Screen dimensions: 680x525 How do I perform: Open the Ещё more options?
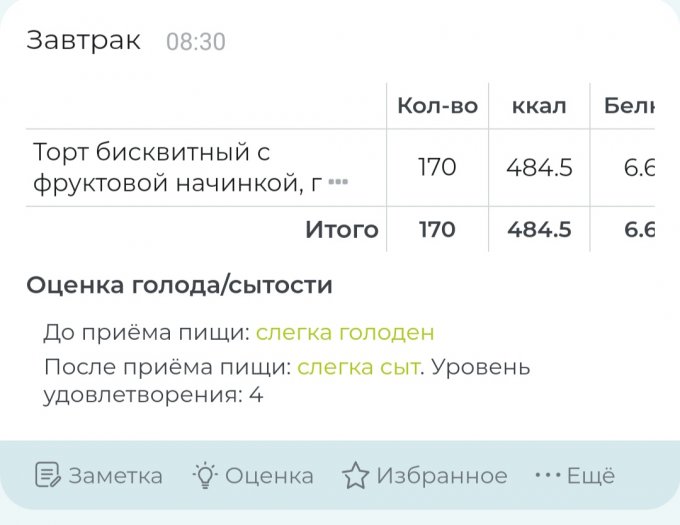click(x=575, y=476)
